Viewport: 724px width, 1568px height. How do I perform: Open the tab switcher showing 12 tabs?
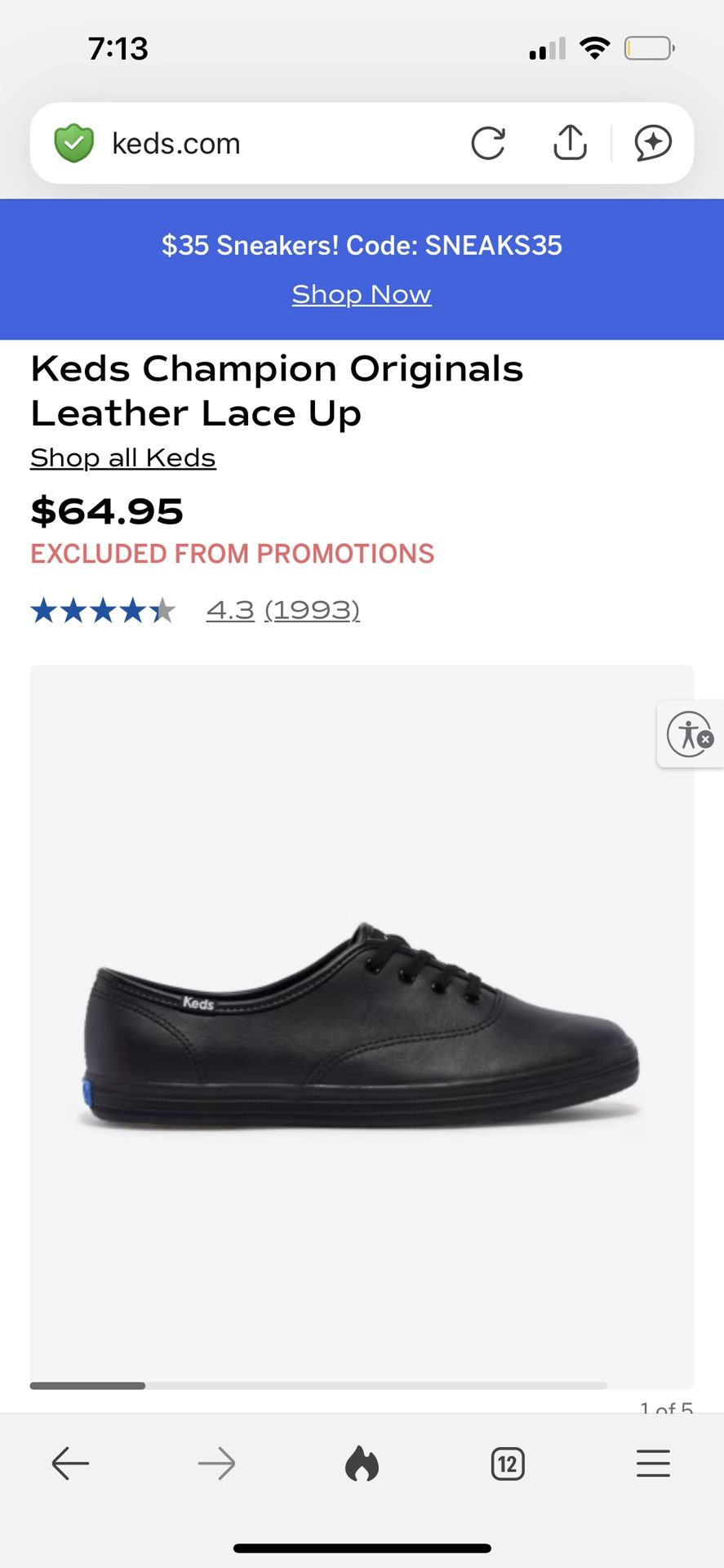[507, 1463]
